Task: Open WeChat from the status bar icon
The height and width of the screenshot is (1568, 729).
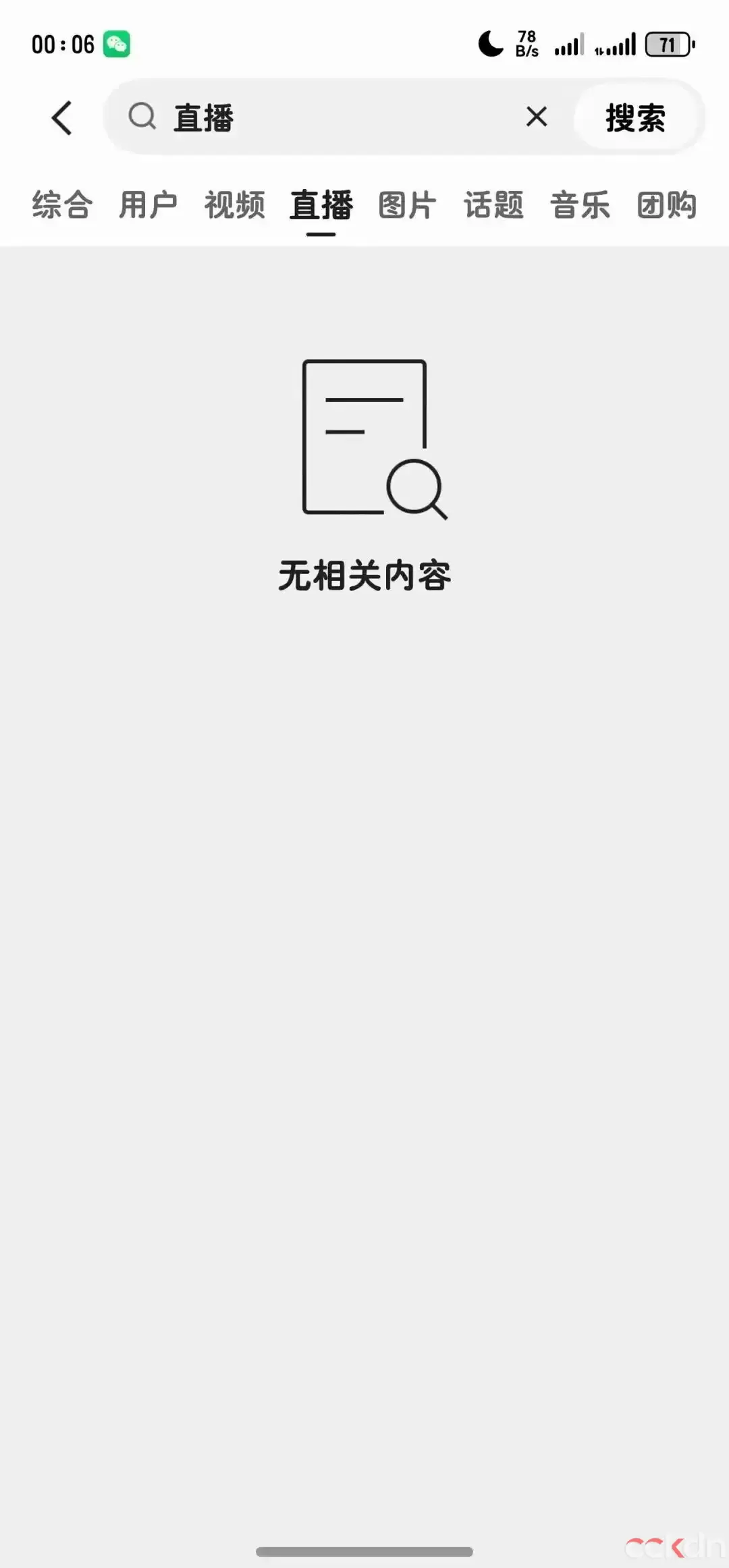Action: click(116, 45)
